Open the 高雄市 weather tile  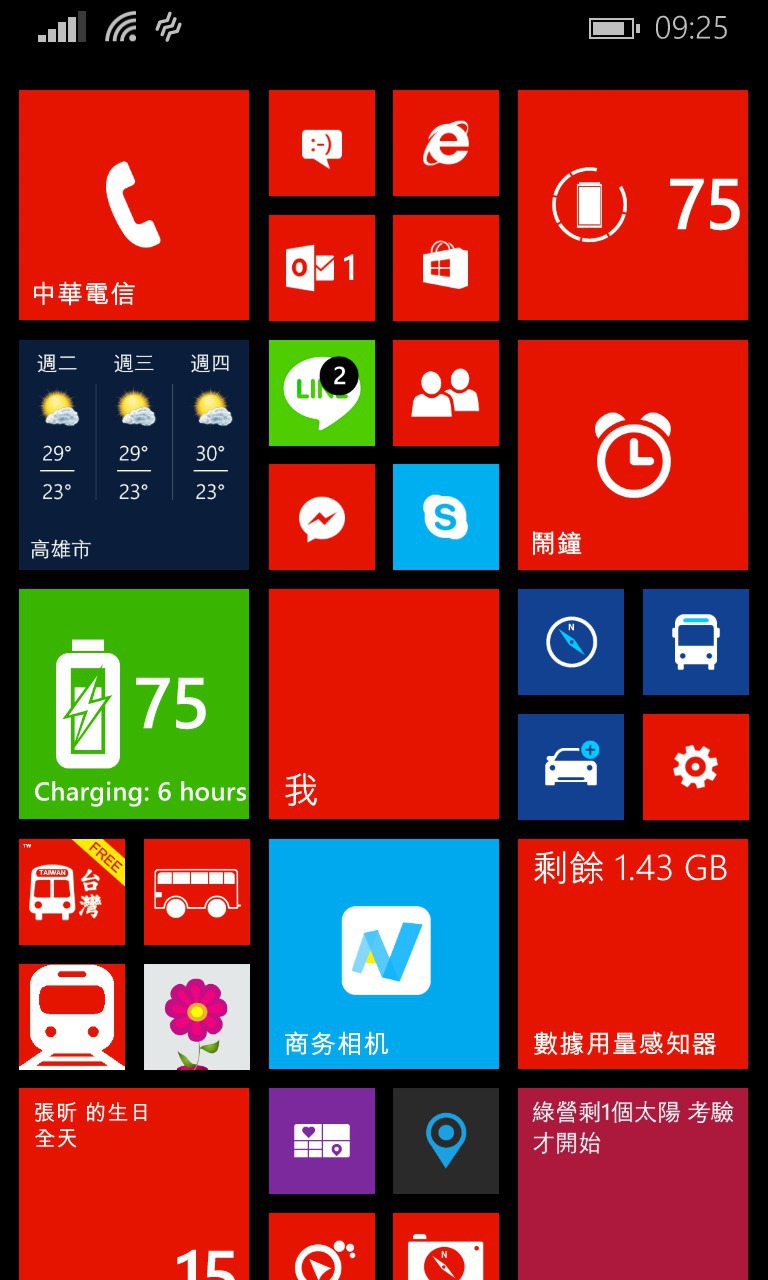tap(133, 455)
